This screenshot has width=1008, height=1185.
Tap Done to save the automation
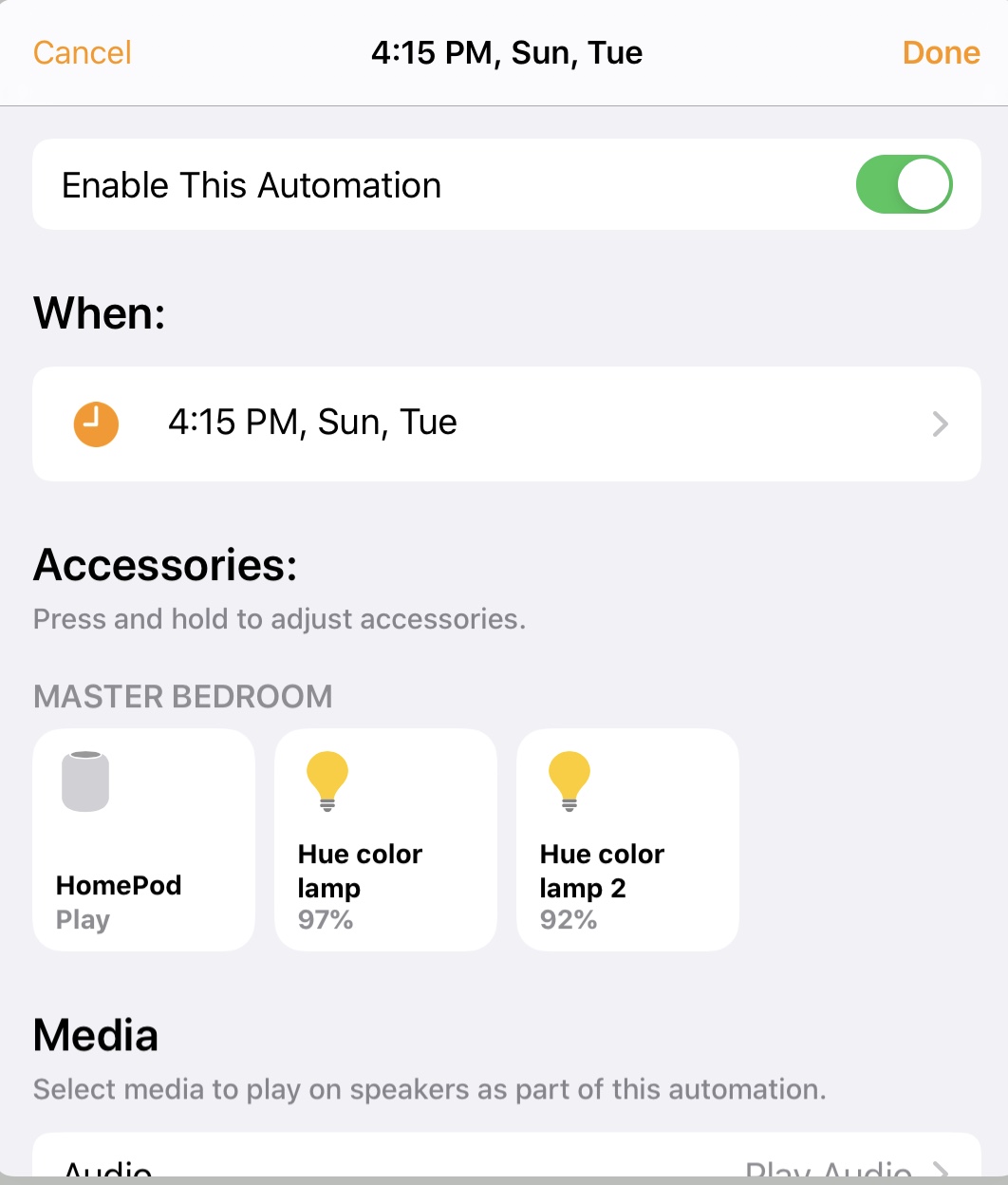pyautogui.click(x=940, y=53)
